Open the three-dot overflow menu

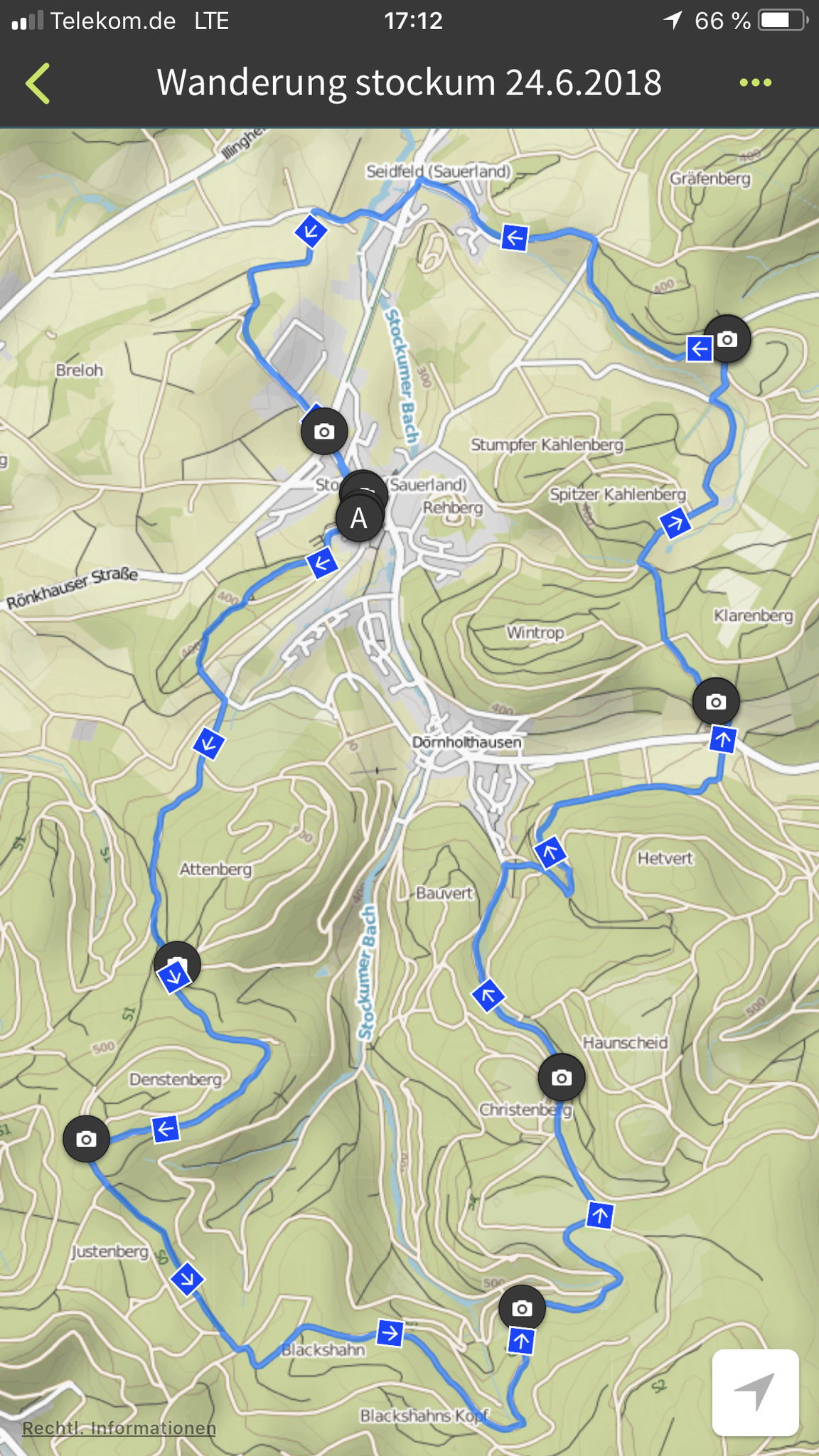[x=755, y=83]
